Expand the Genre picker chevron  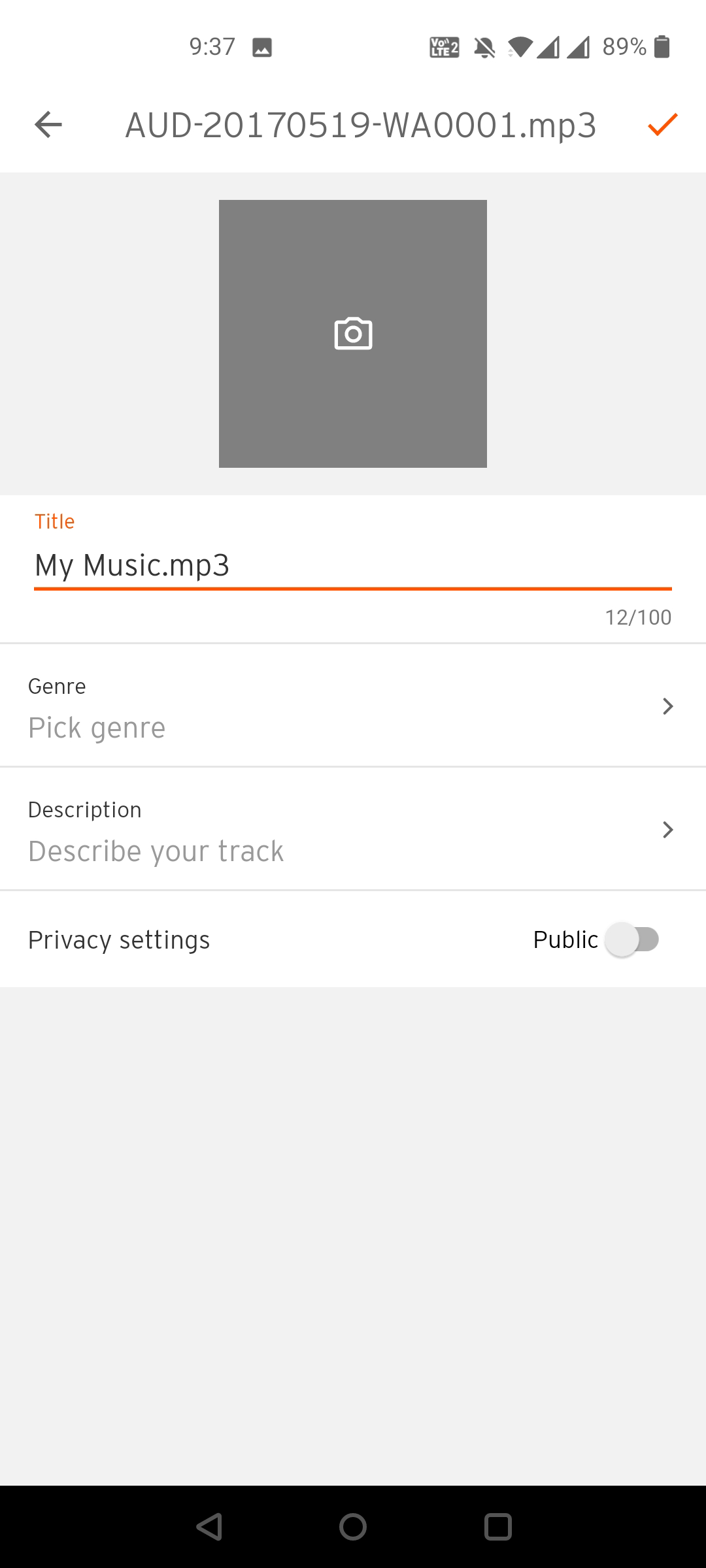pos(667,706)
